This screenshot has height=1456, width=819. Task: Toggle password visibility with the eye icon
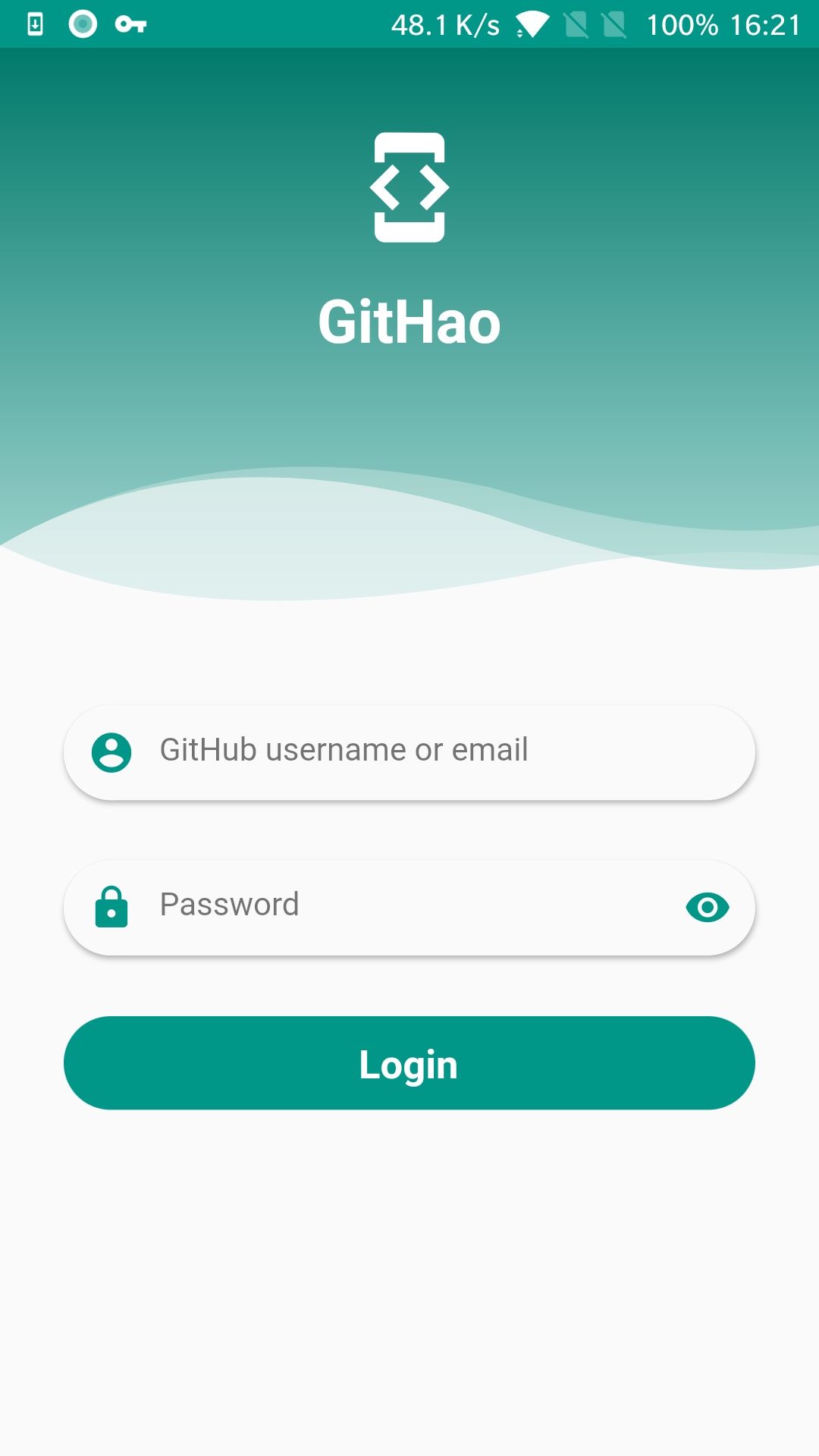tap(707, 907)
